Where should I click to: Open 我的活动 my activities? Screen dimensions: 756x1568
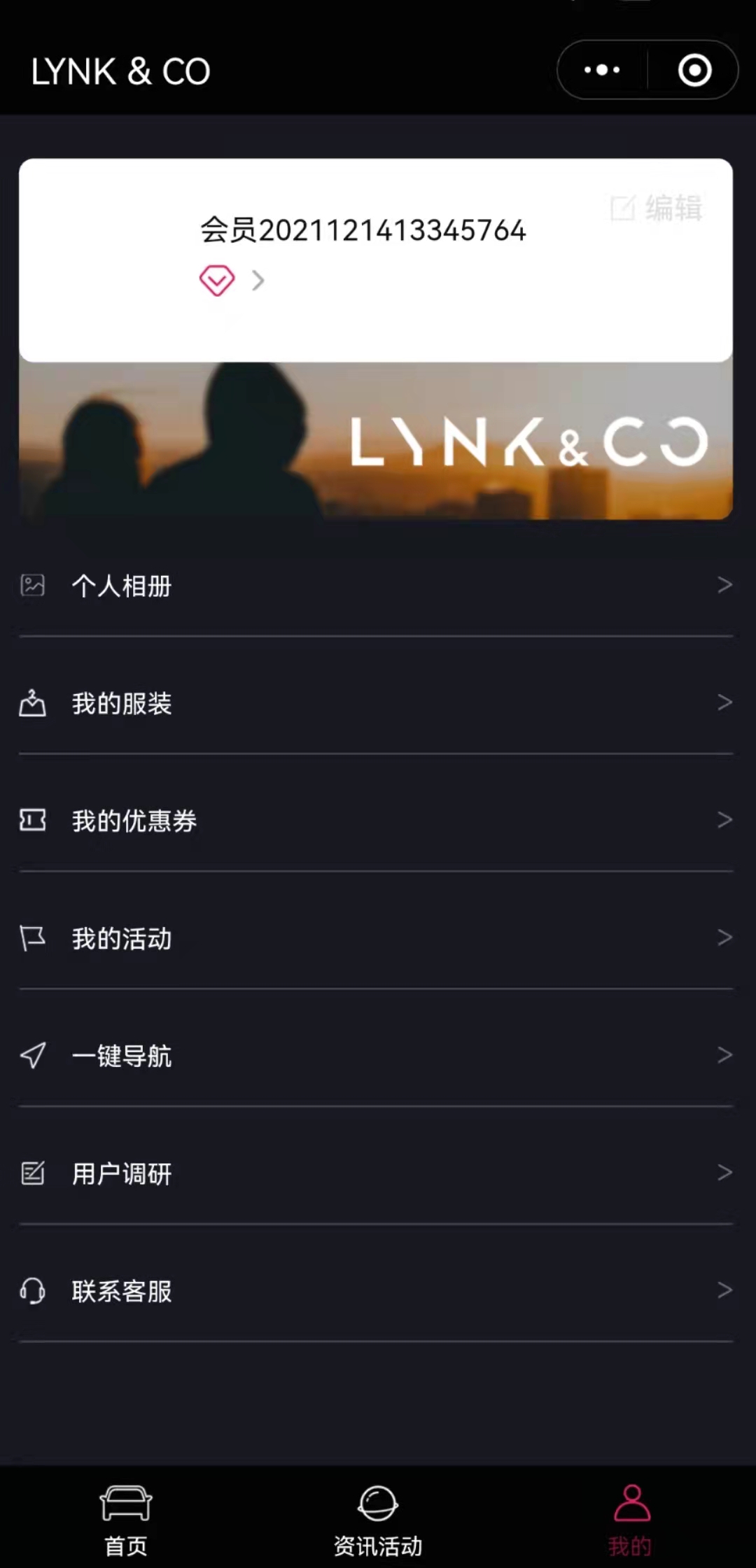point(377,938)
